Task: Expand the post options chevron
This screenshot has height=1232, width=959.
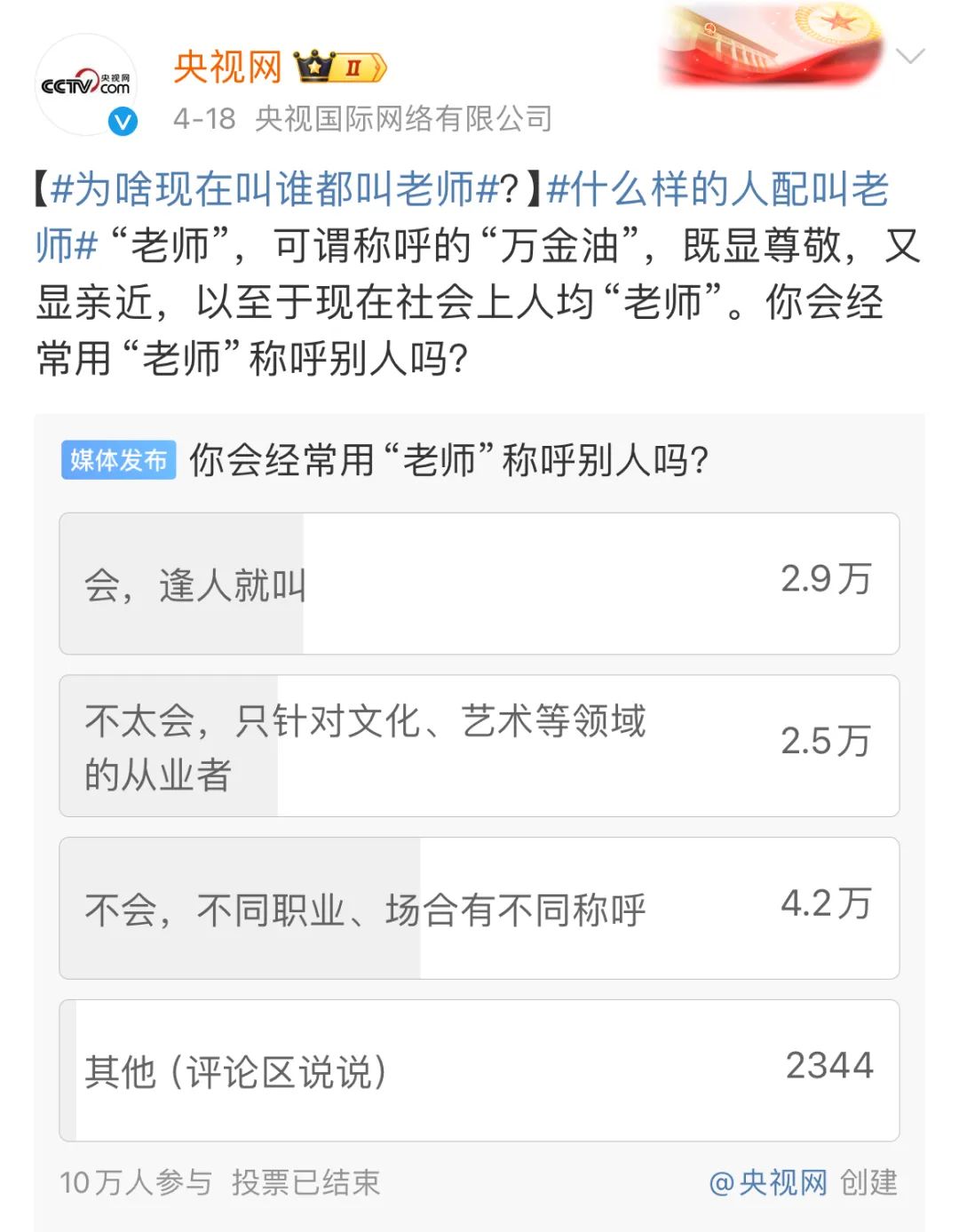Action: [x=910, y=58]
